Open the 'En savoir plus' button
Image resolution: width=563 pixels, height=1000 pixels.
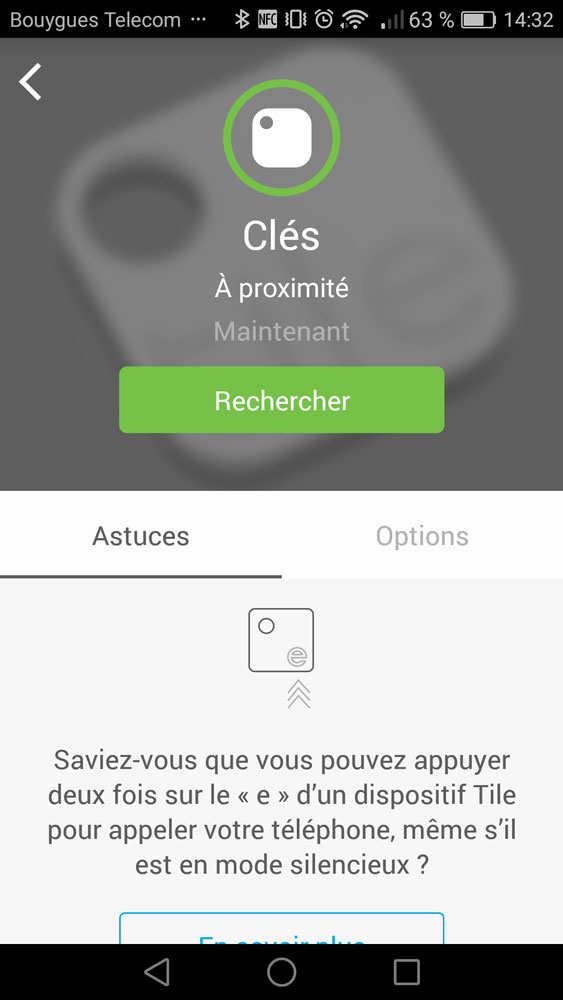point(281,929)
